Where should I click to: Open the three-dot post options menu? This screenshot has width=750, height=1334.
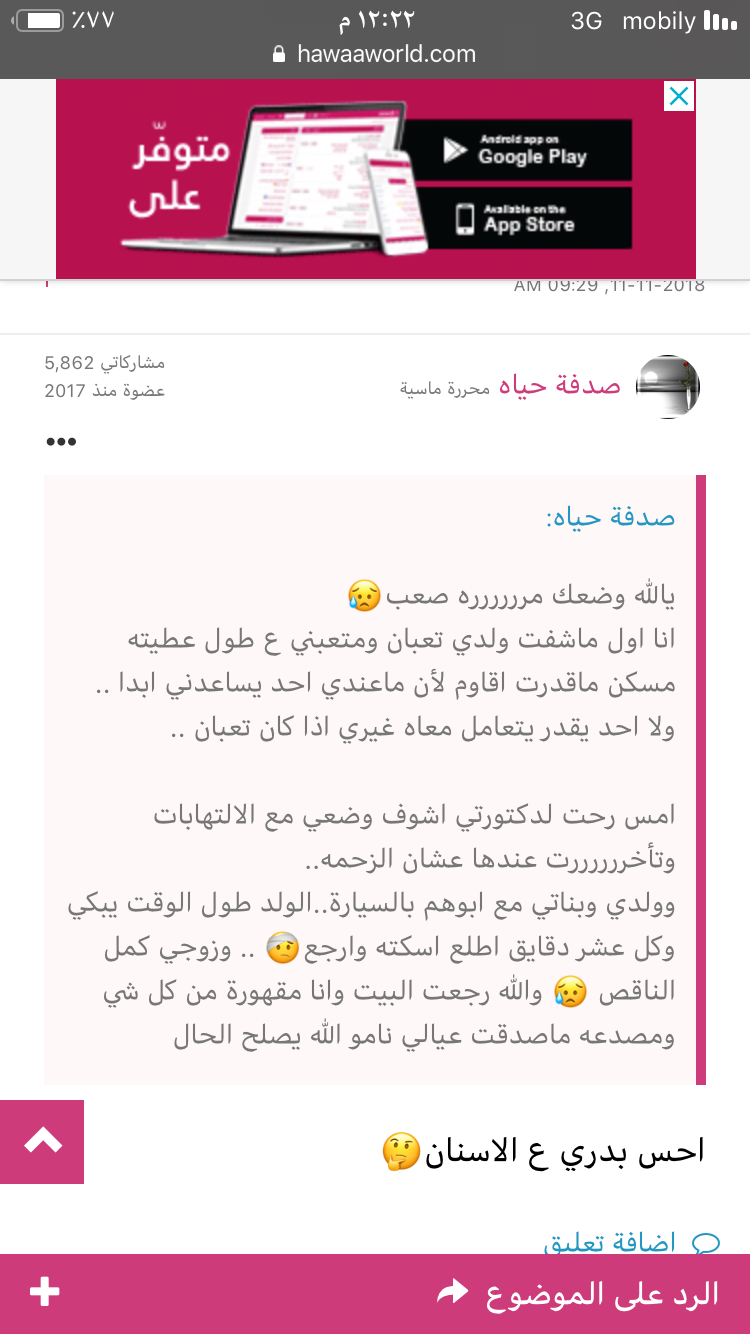(61, 441)
